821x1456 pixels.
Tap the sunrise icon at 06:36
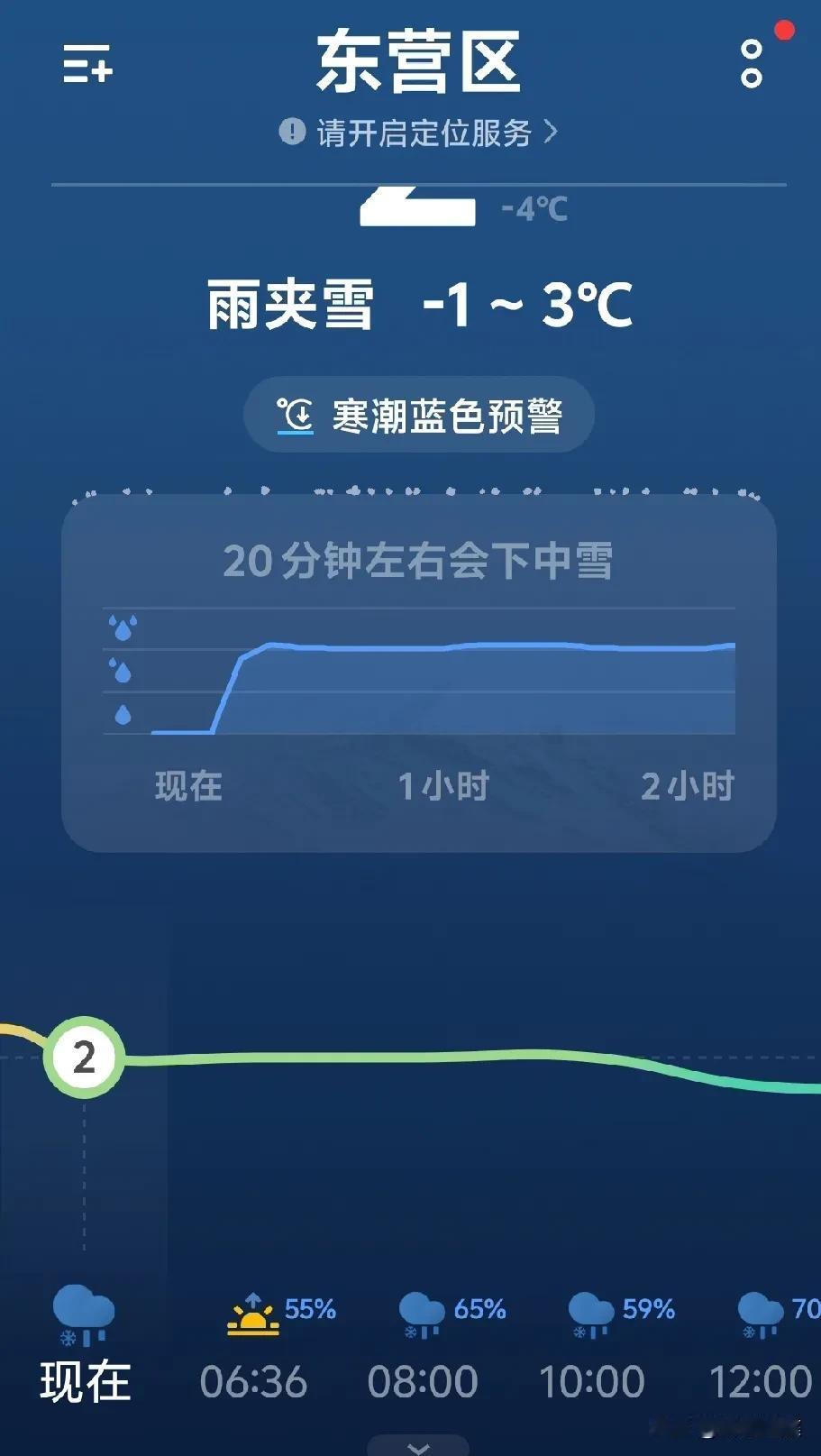click(253, 1316)
